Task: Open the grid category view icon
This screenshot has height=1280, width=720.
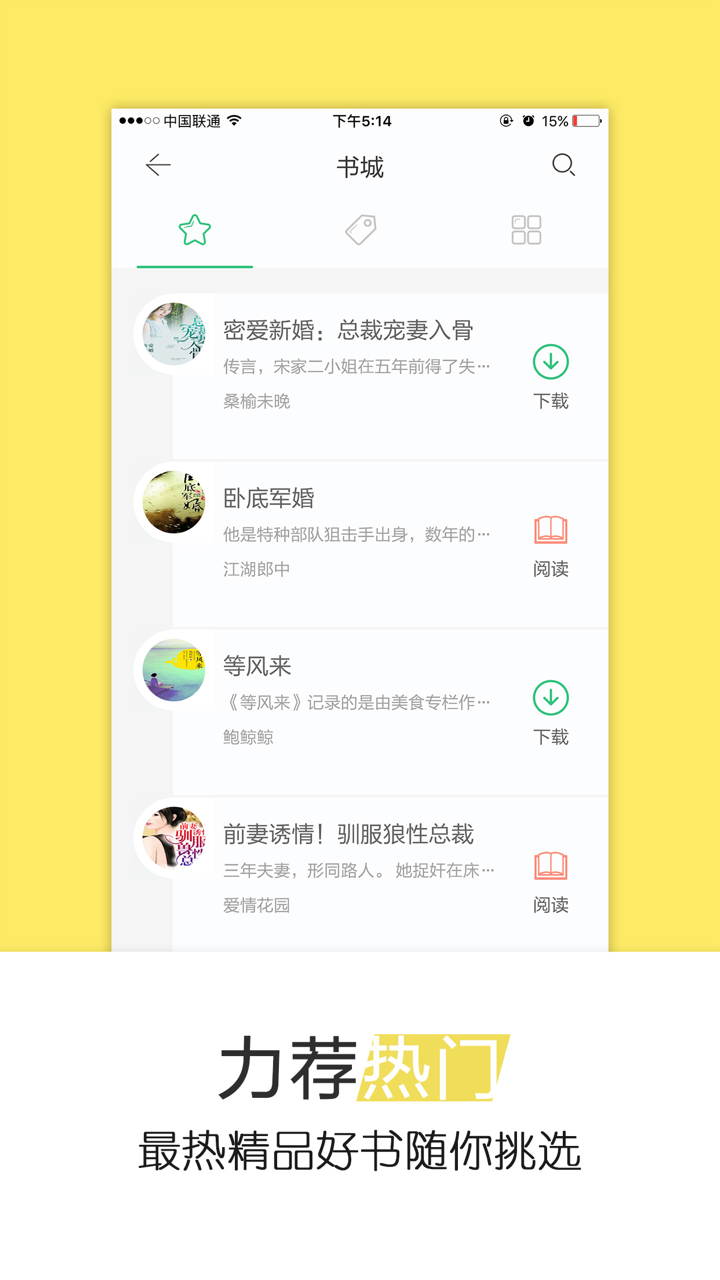Action: pos(526,229)
